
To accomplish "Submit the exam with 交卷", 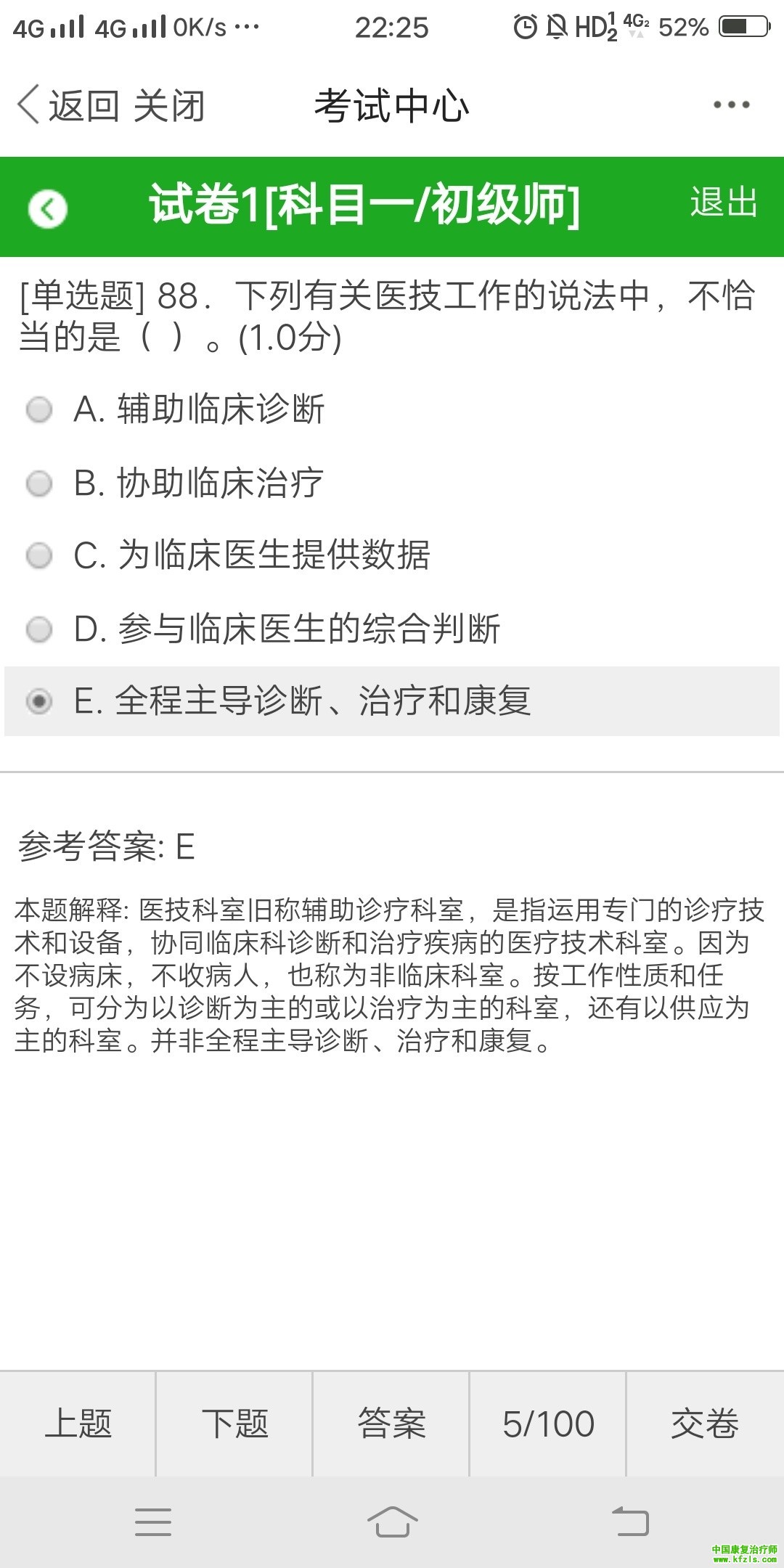I will 705,1424.
